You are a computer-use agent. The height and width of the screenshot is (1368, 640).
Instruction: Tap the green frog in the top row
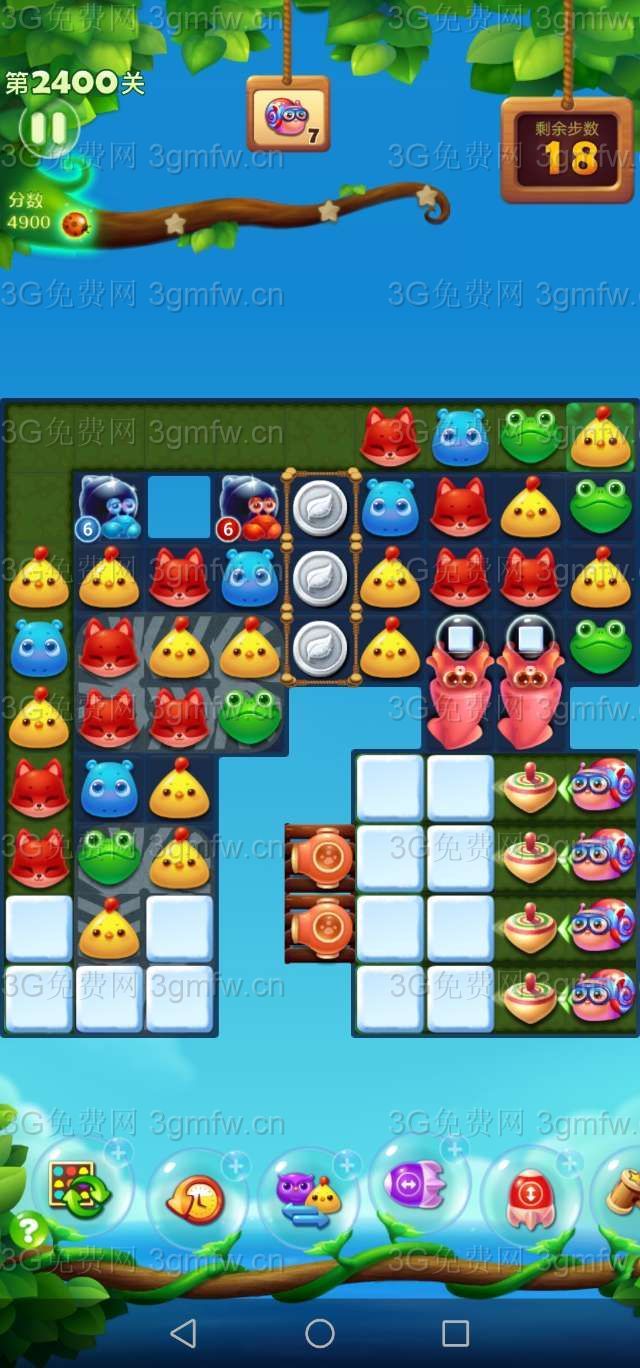[530, 437]
